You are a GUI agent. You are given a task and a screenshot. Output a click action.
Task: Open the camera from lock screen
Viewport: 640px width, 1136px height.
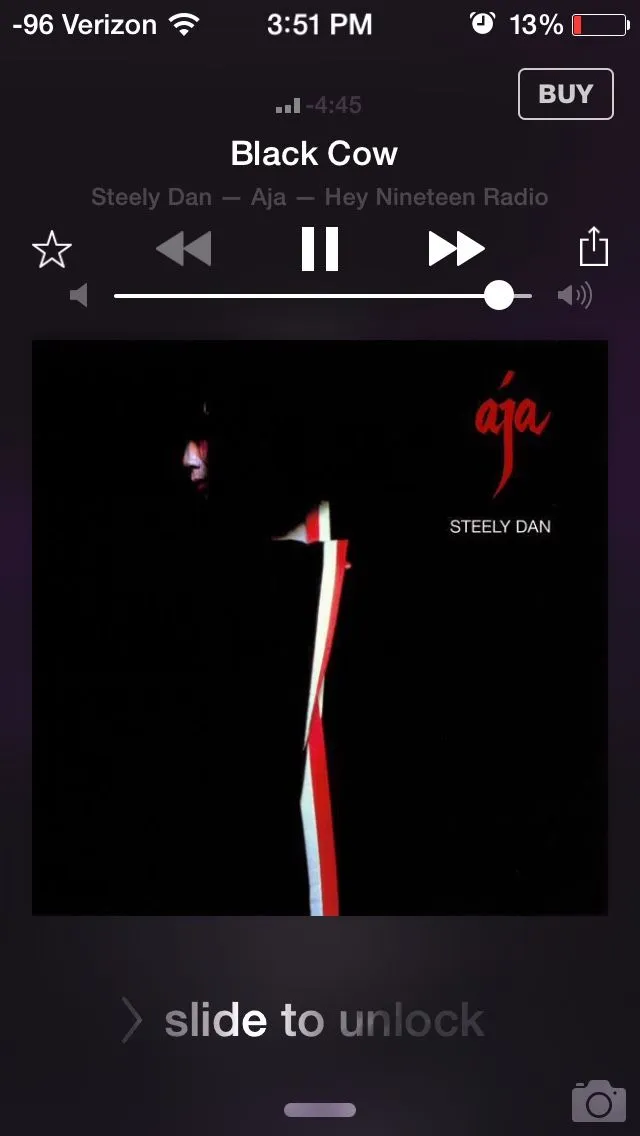[x=598, y=1100]
